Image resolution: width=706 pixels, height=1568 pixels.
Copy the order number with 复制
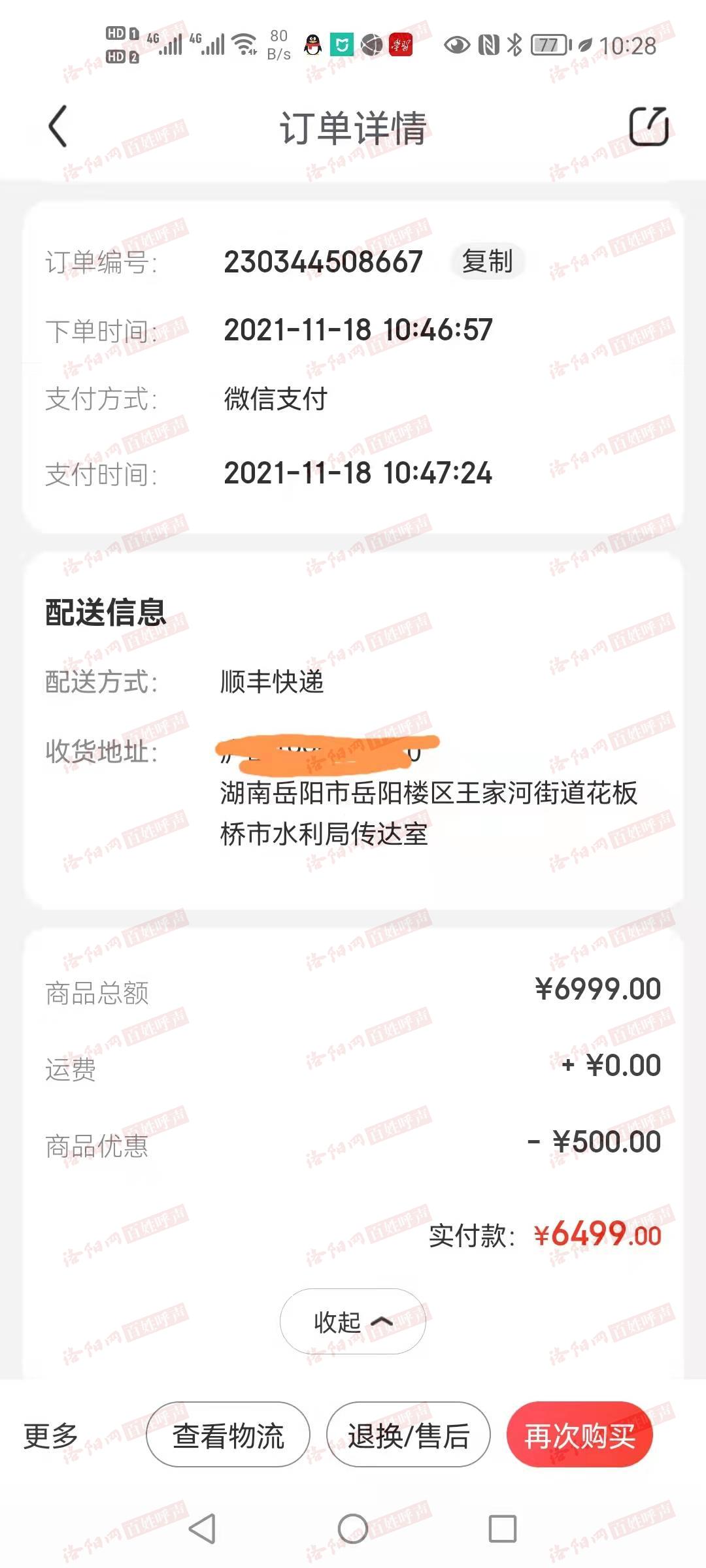click(x=487, y=261)
